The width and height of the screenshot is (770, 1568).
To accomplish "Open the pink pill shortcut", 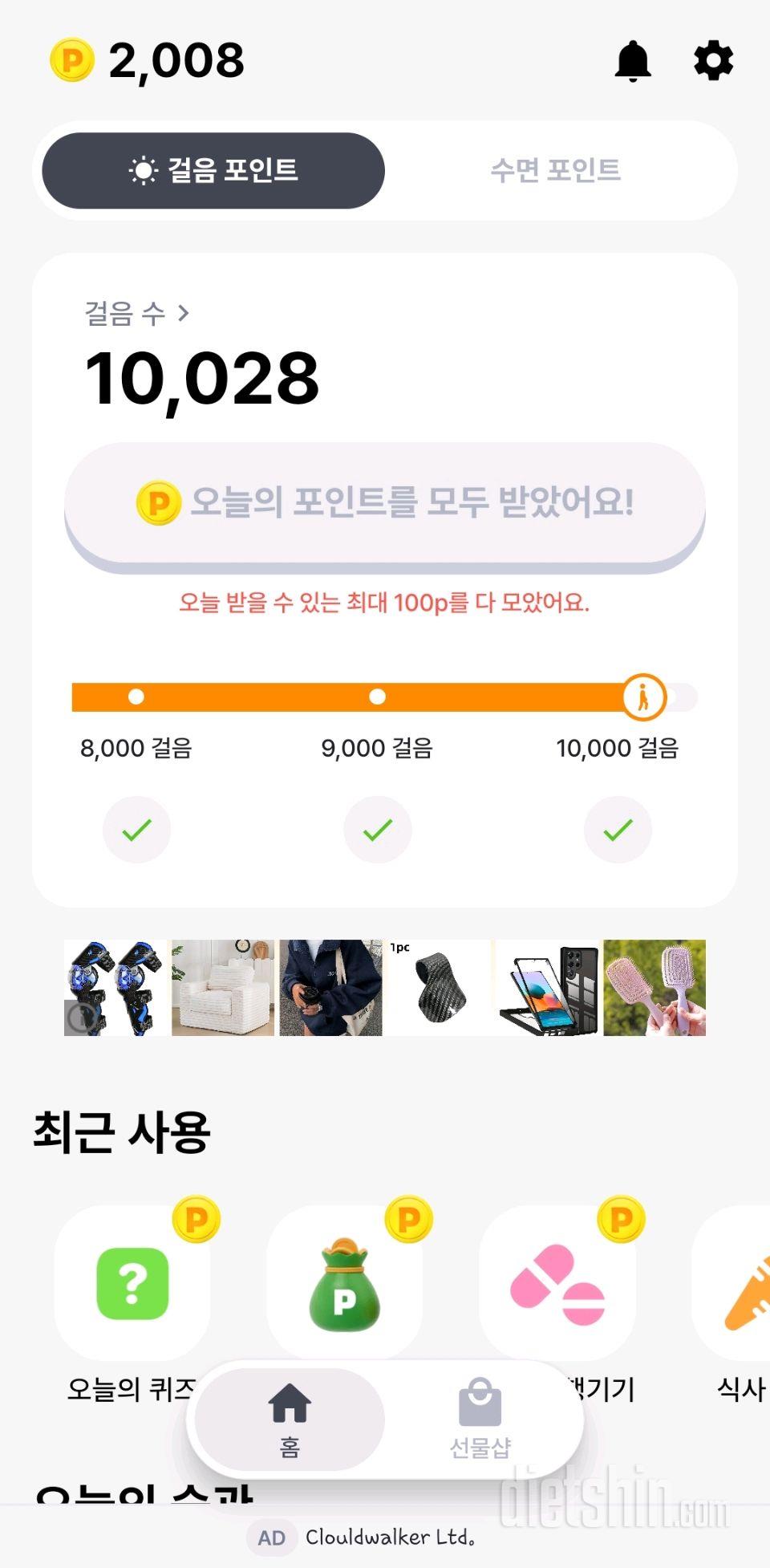I will [x=557, y=1282].
